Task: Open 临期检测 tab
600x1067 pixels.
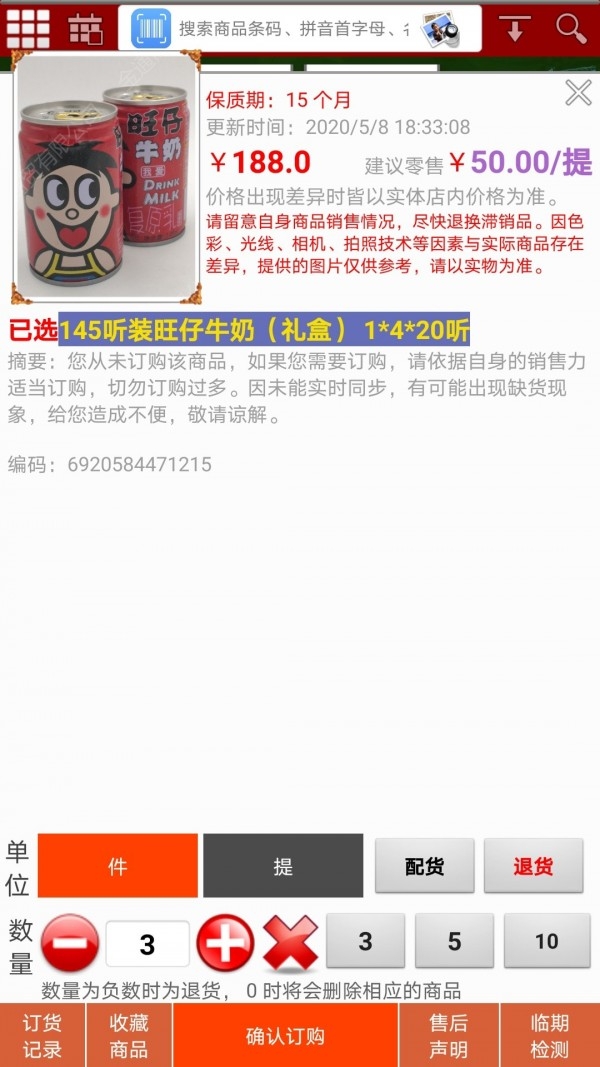Action: pyautogui.click(x=549, y=1036)
